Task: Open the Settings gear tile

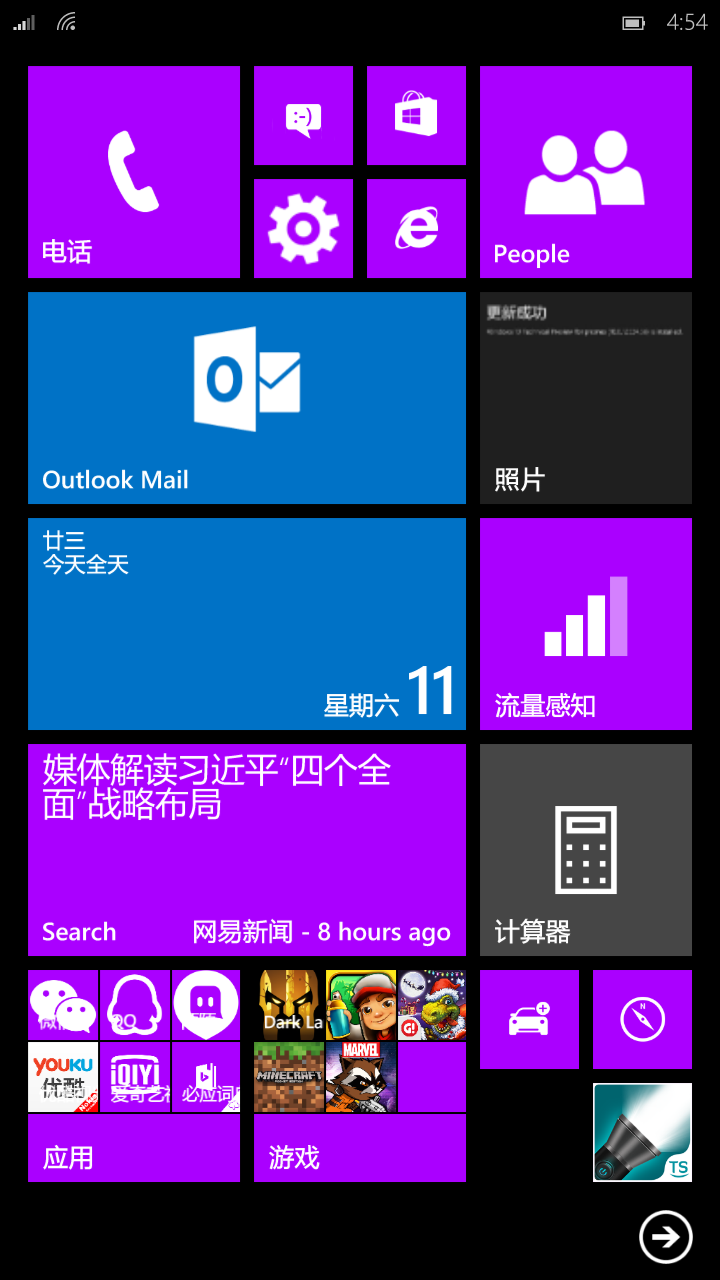Action: pos(303,228)
